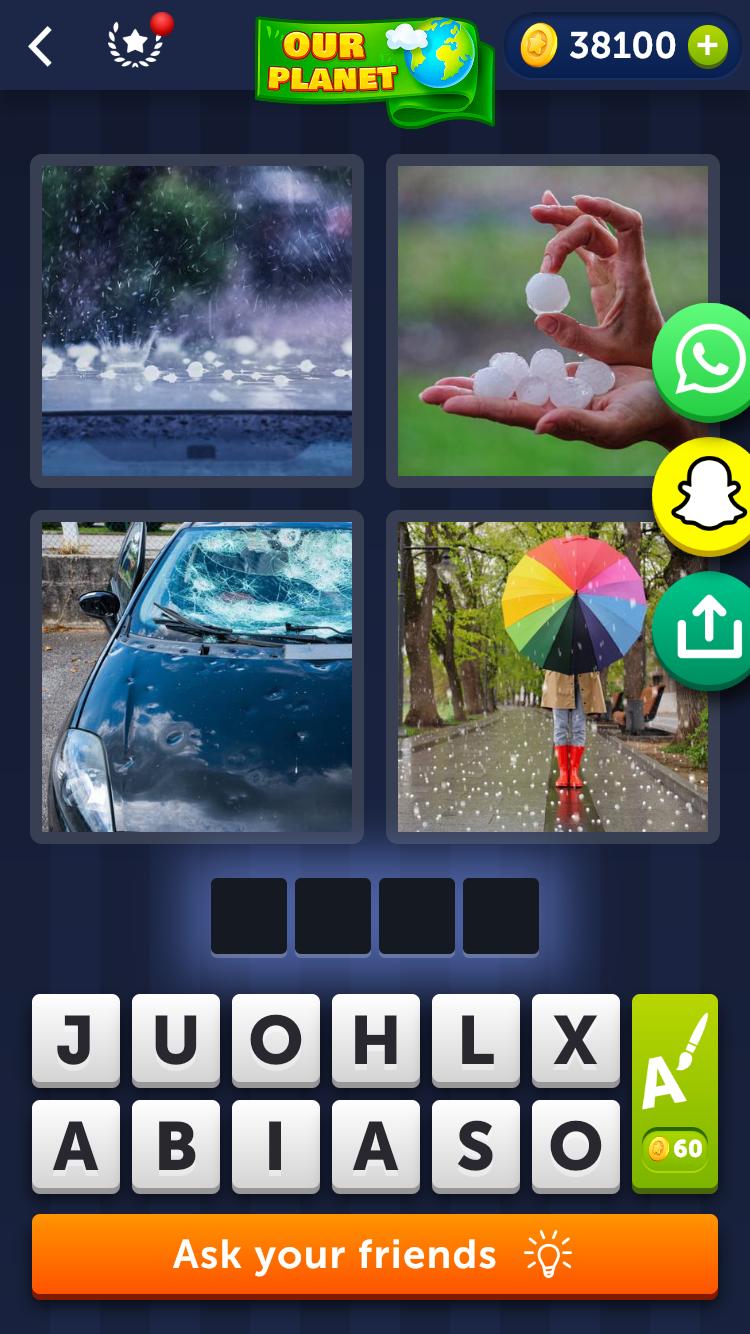
Task: Go back with the arrow icon
Action: coord(40,46)
